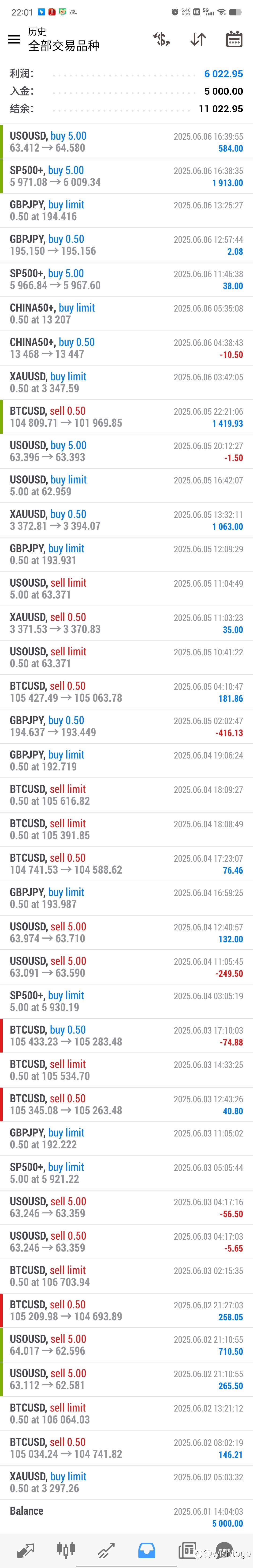Open the USOUSD buy 5.00 trade with 584.00 profit
This screenshot has height=1568, width=253.
126,142
